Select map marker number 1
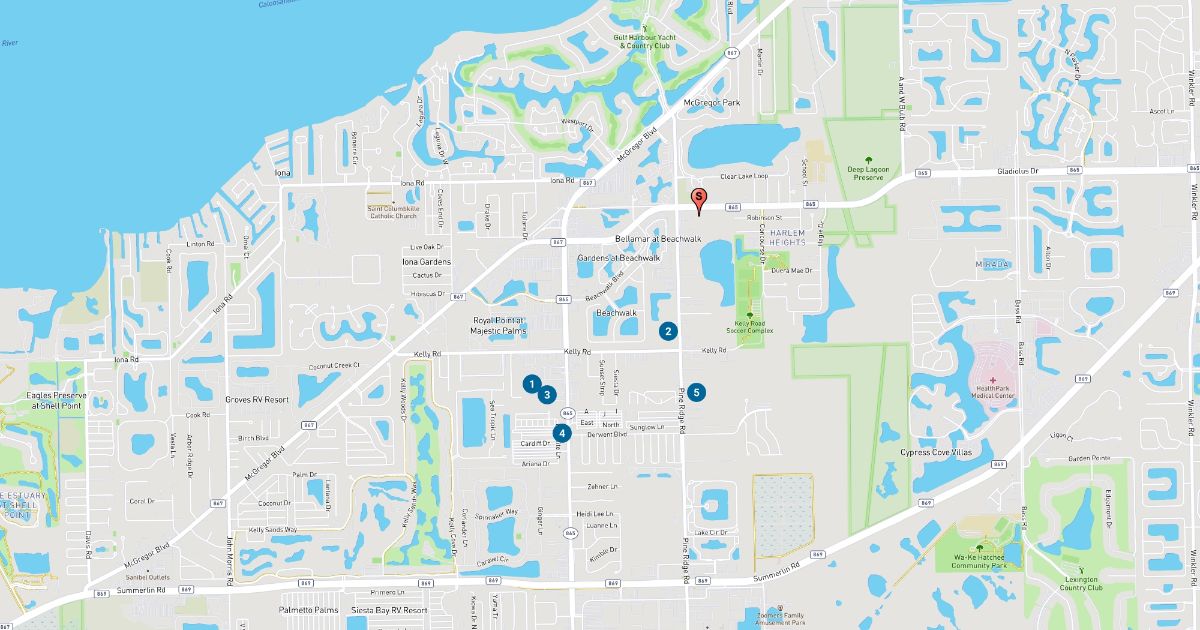This screenshot has width=1200, height=630. point(532,383)
